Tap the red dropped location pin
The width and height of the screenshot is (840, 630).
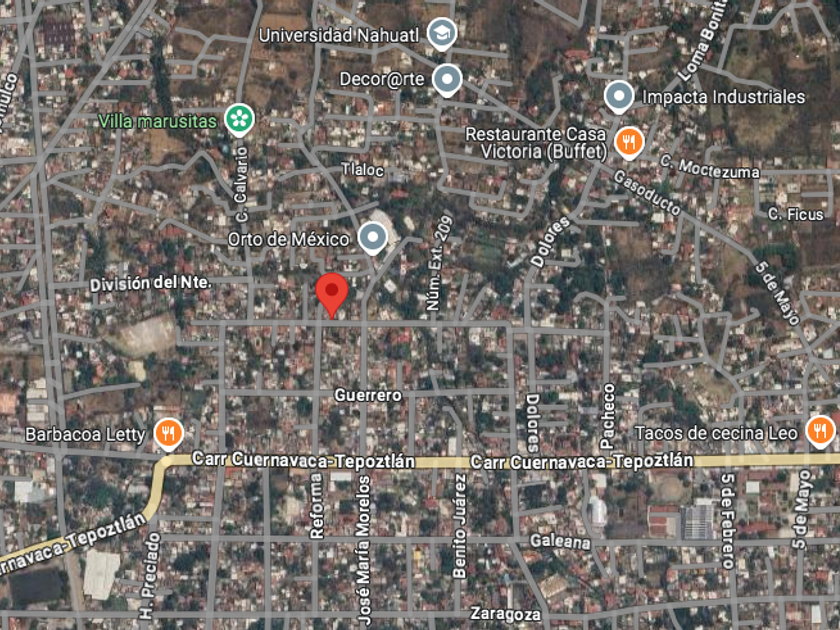tap(332, 295)
